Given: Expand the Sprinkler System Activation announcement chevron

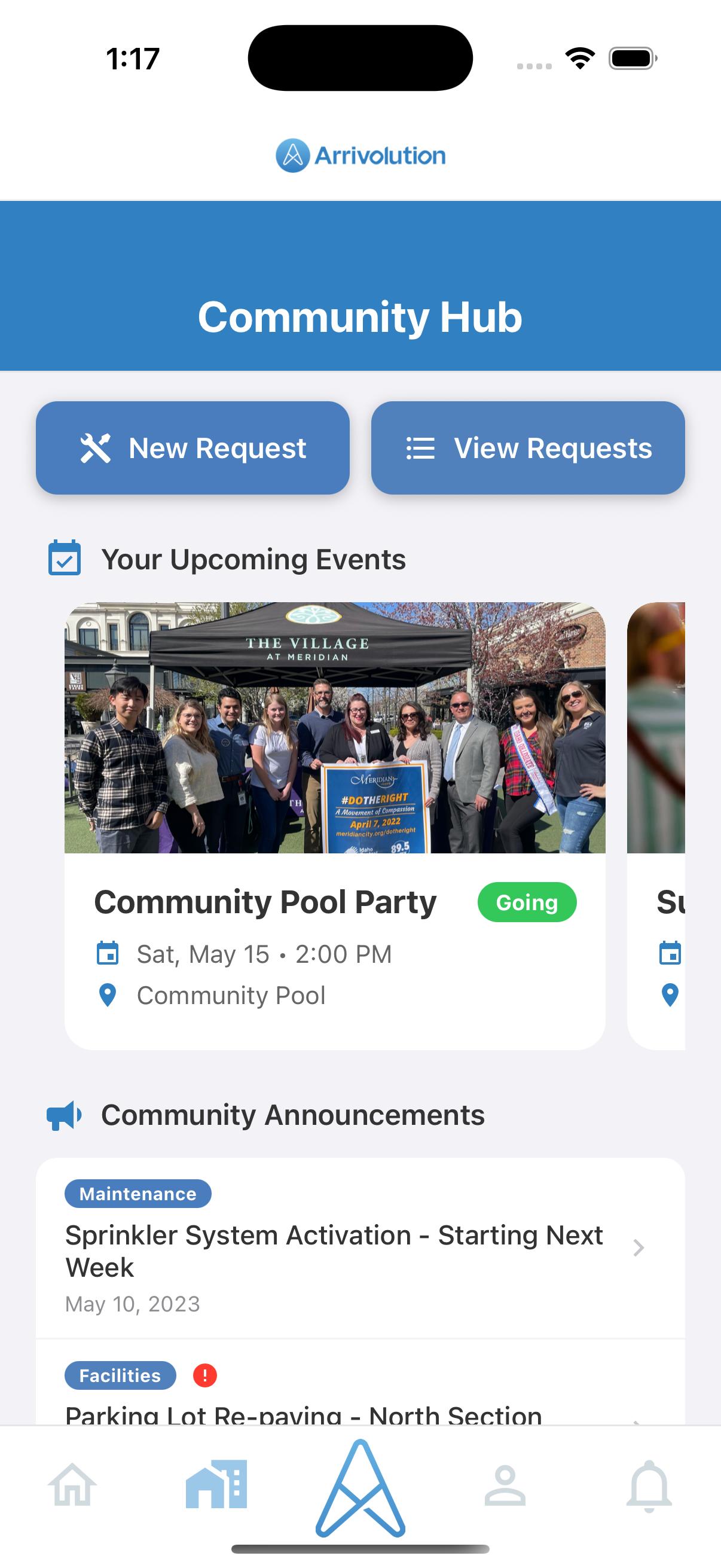Looking at the screenshot, I should (638, 1248).
